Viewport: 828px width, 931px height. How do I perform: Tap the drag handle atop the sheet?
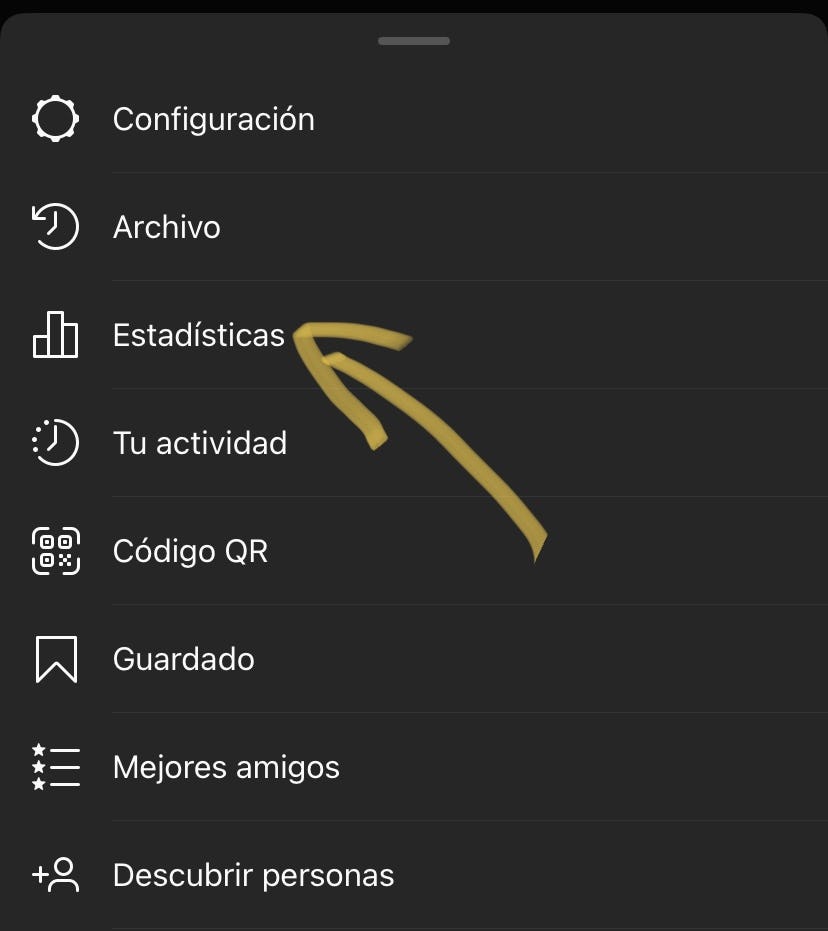[414, 41]
